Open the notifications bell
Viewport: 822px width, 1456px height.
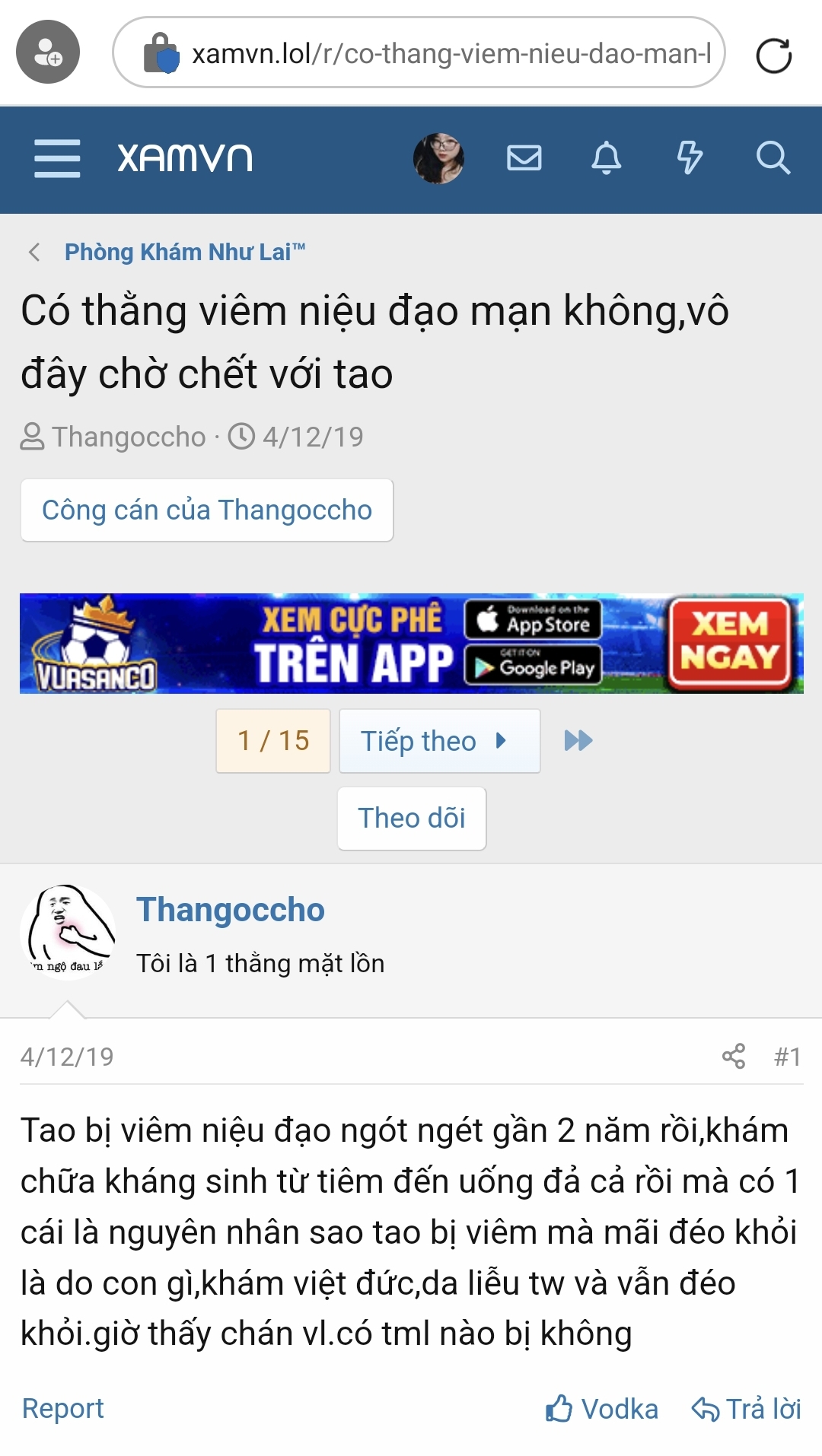tap(607, 158)
